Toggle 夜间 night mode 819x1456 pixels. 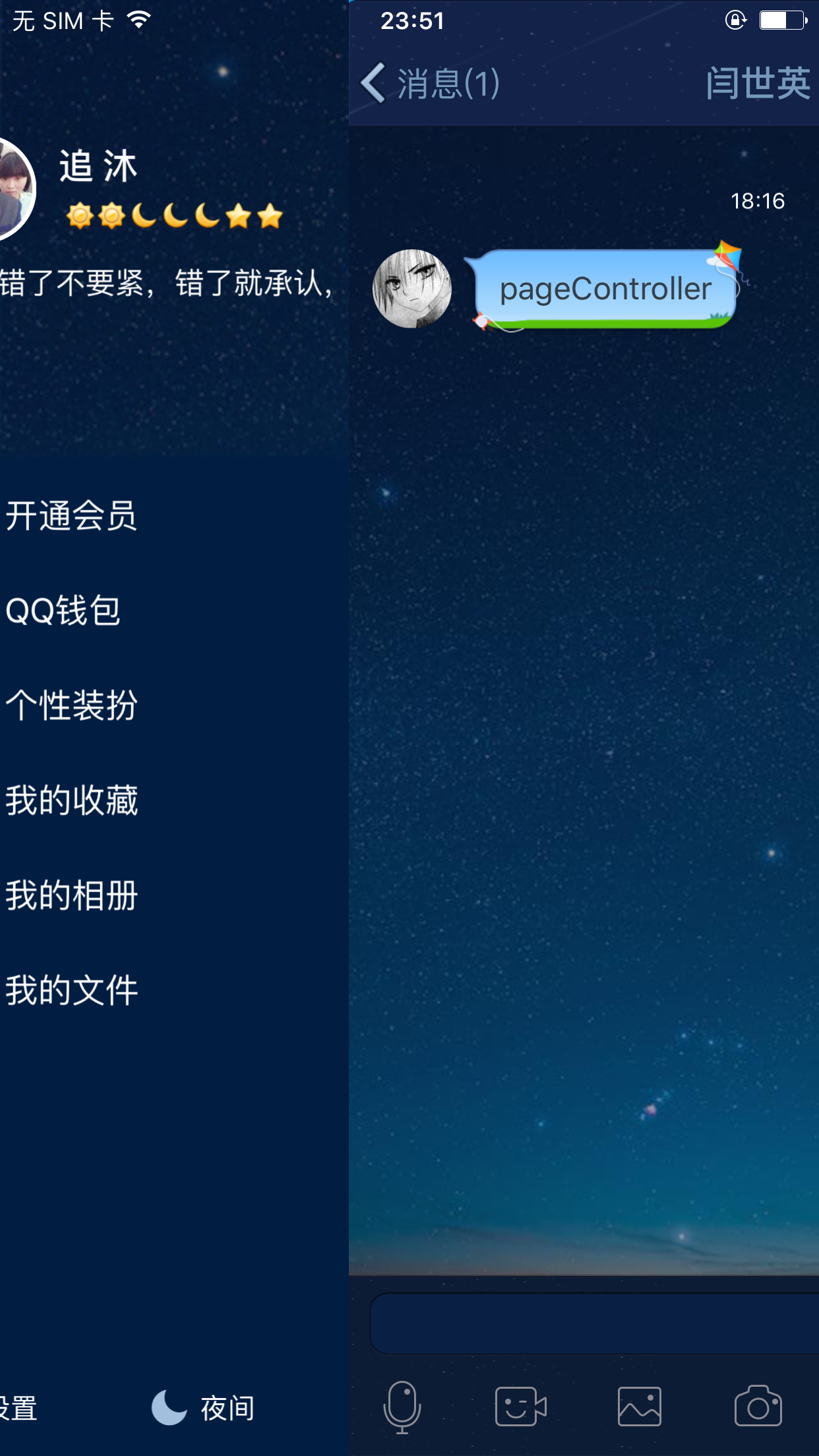tap(203, 1408)
